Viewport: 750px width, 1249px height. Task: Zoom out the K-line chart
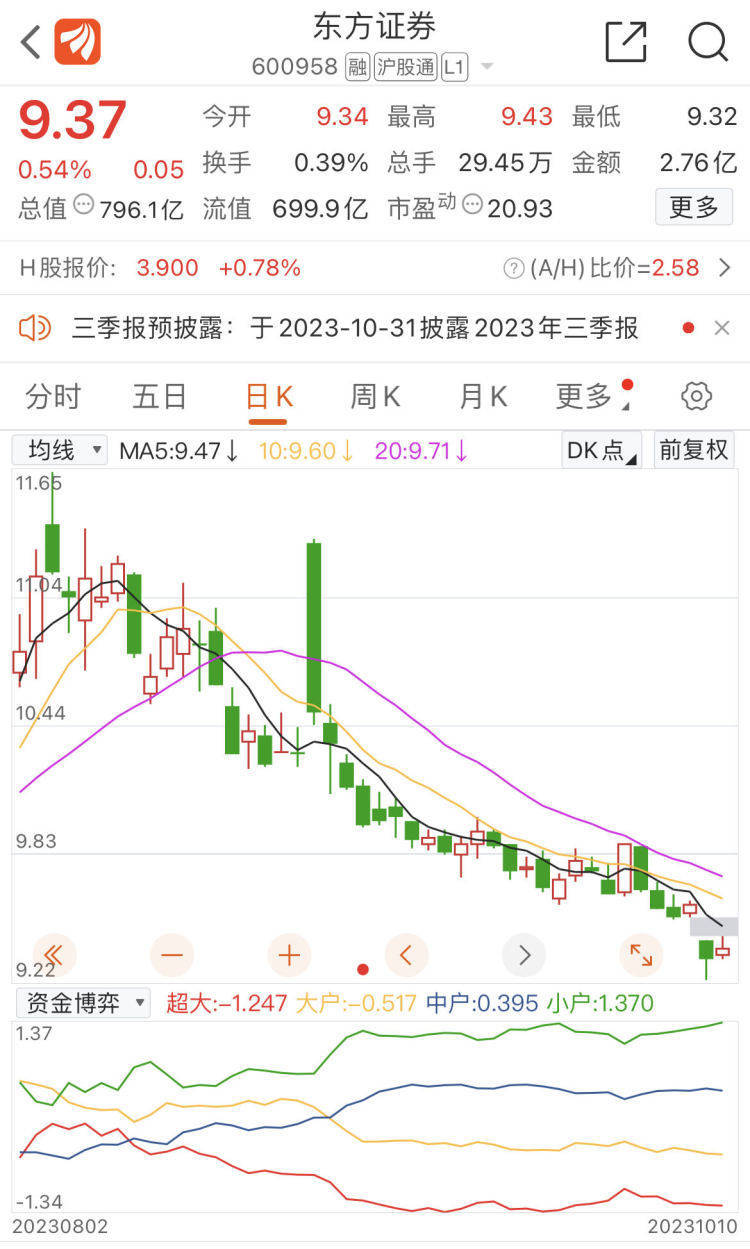[172, 955]
